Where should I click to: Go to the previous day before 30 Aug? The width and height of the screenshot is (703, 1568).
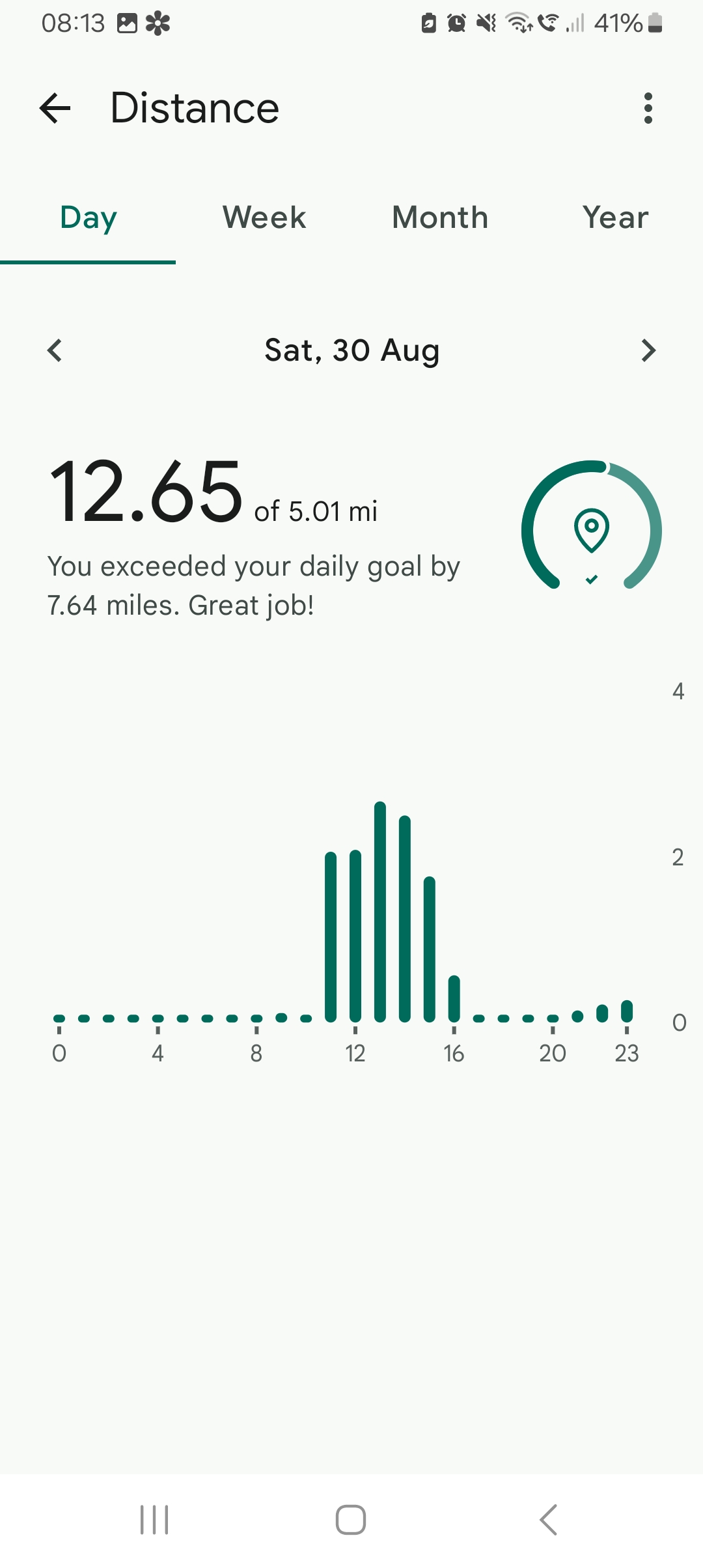[55, 350]
